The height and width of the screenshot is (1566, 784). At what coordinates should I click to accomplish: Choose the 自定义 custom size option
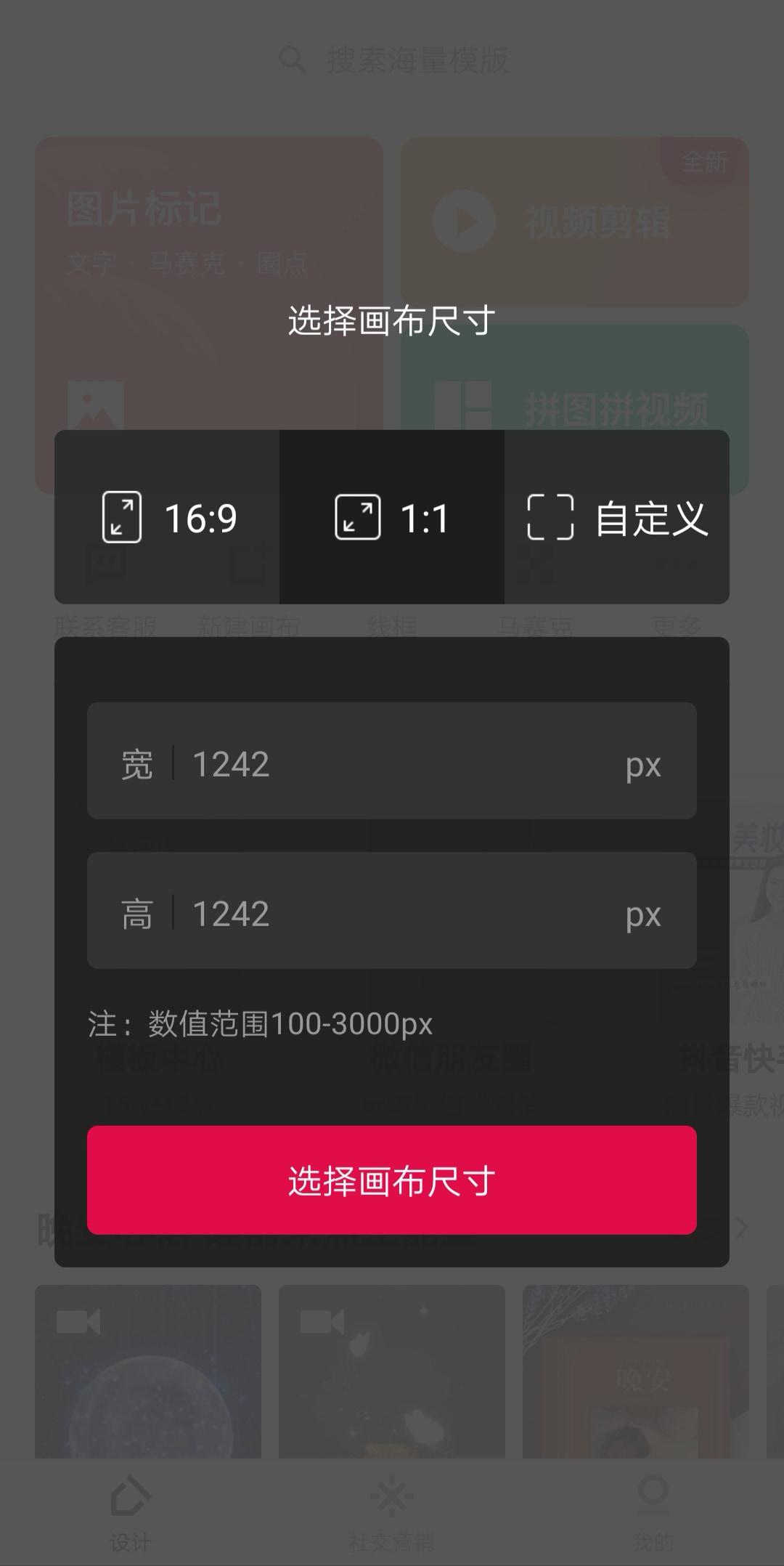pos(617,517)
